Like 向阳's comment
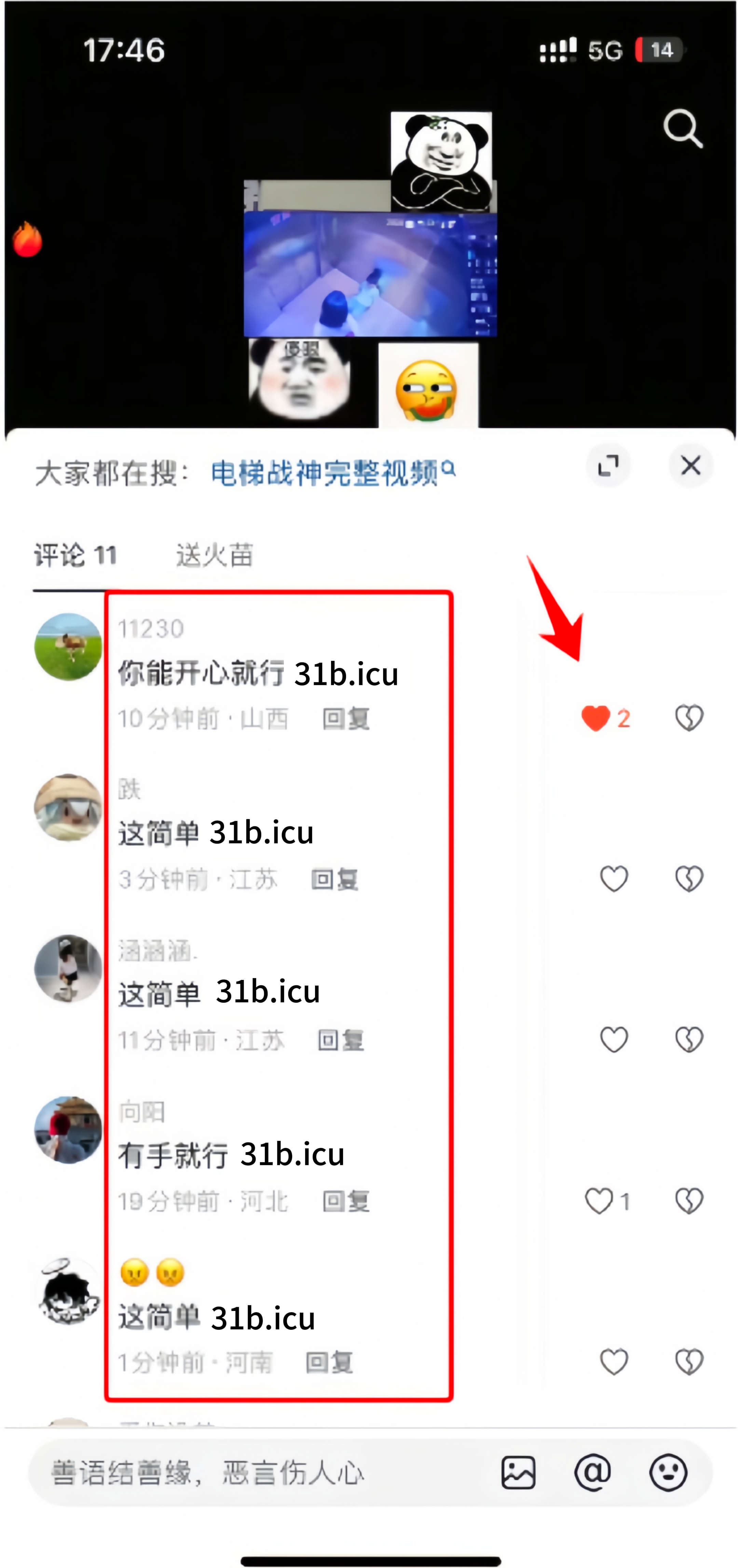Screen dimensions: 738x1568 click(x=599, y=1200)
